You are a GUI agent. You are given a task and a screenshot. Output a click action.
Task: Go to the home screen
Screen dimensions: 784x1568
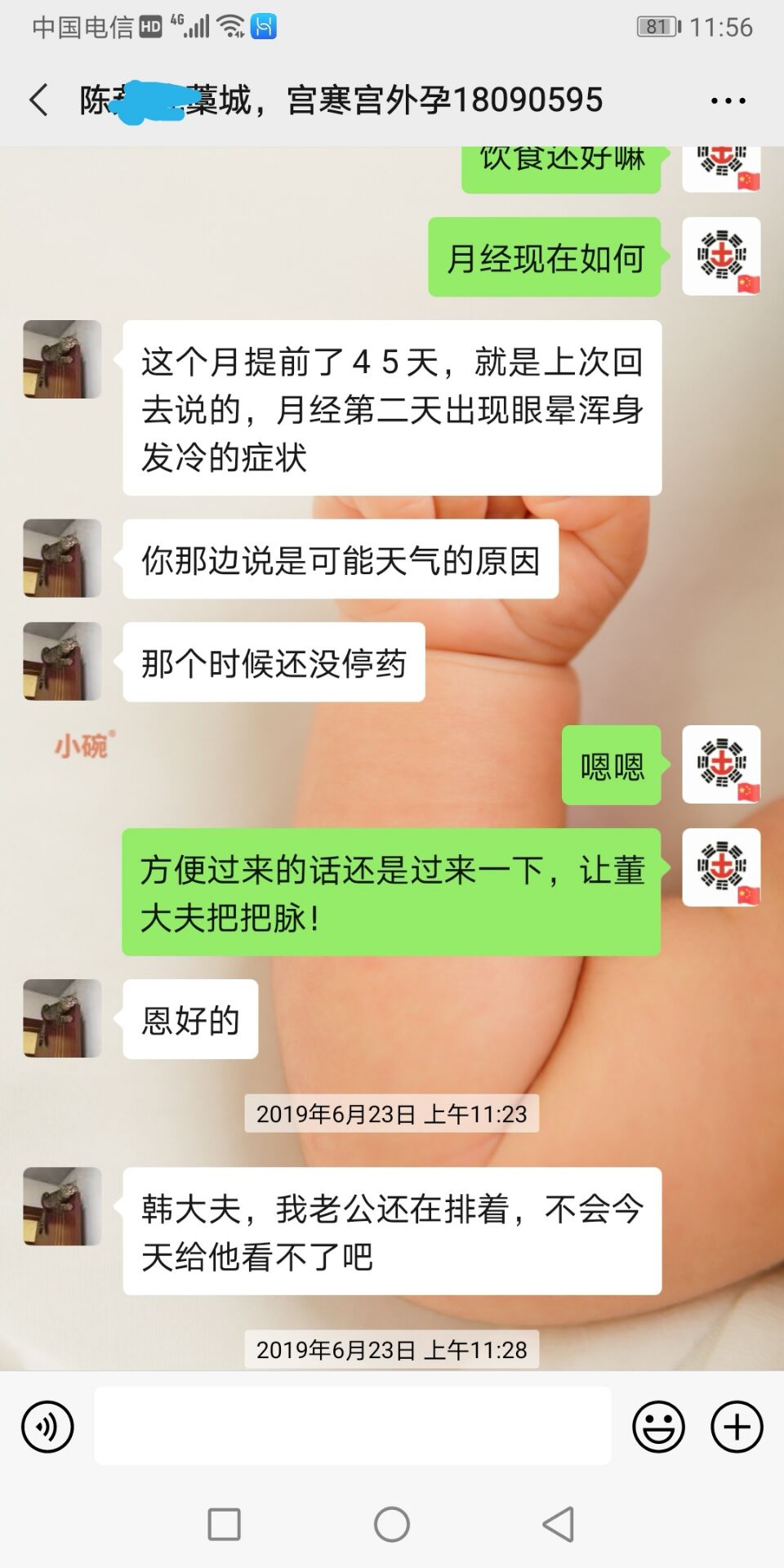click(x=392, y=1524)
